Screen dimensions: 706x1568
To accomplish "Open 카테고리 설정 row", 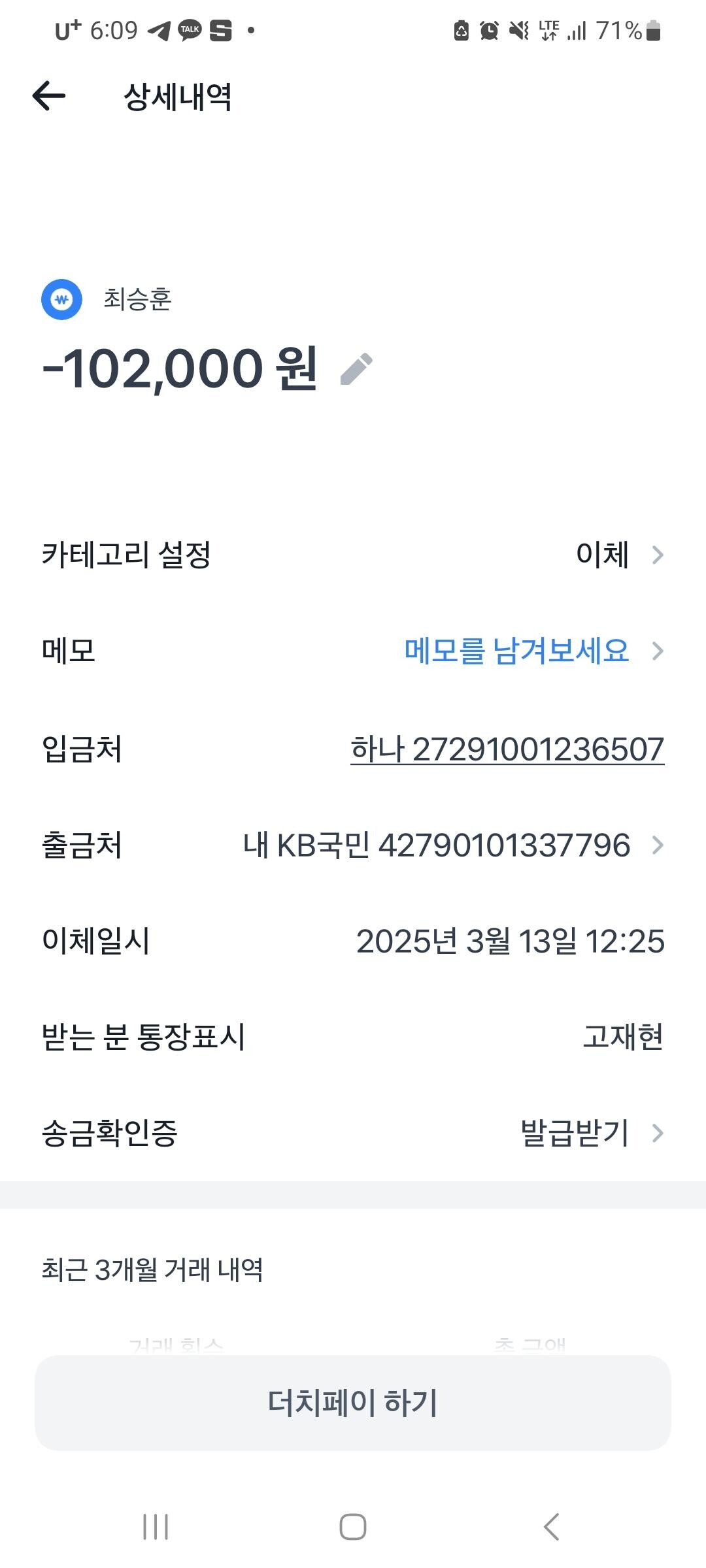I will [x=353, y=555].
